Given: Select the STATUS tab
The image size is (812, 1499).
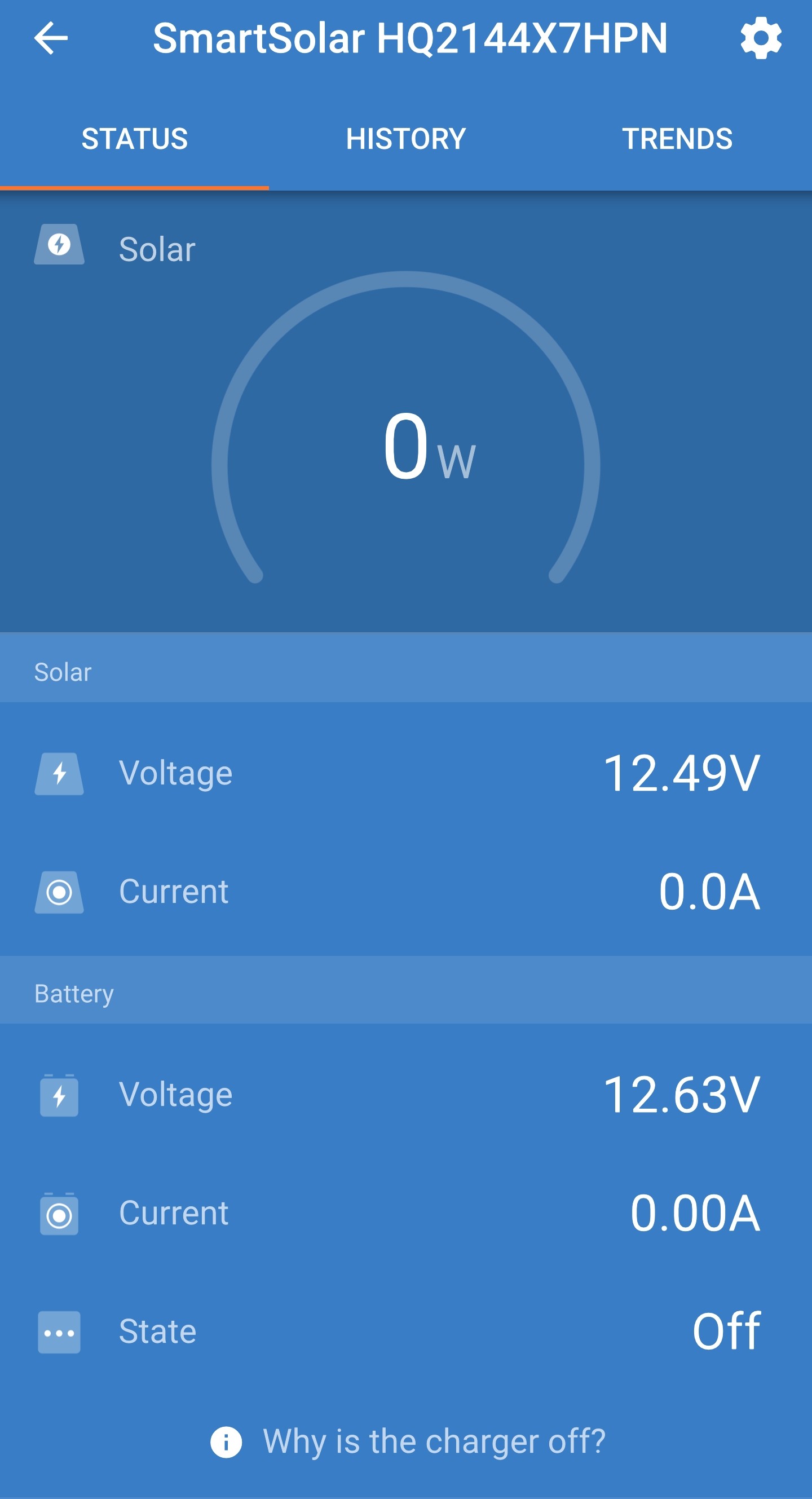Looking at the screenshot, I should tap(134, 139).
